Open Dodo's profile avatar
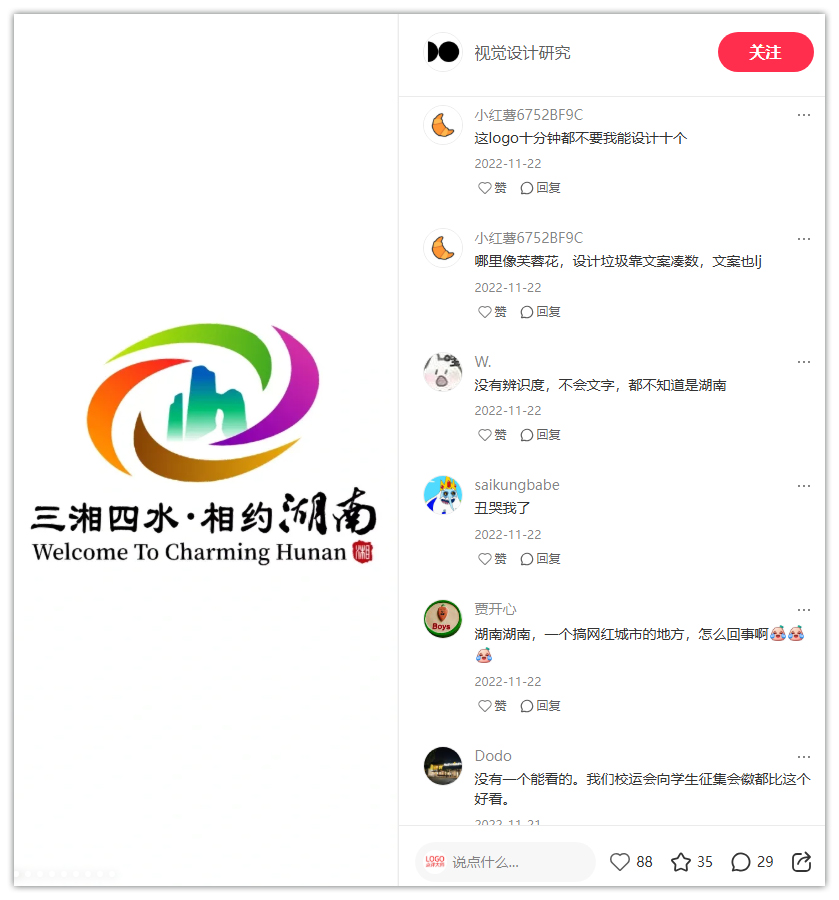The width and height of the screenshot is (839, 900). [x=443, y=766]
